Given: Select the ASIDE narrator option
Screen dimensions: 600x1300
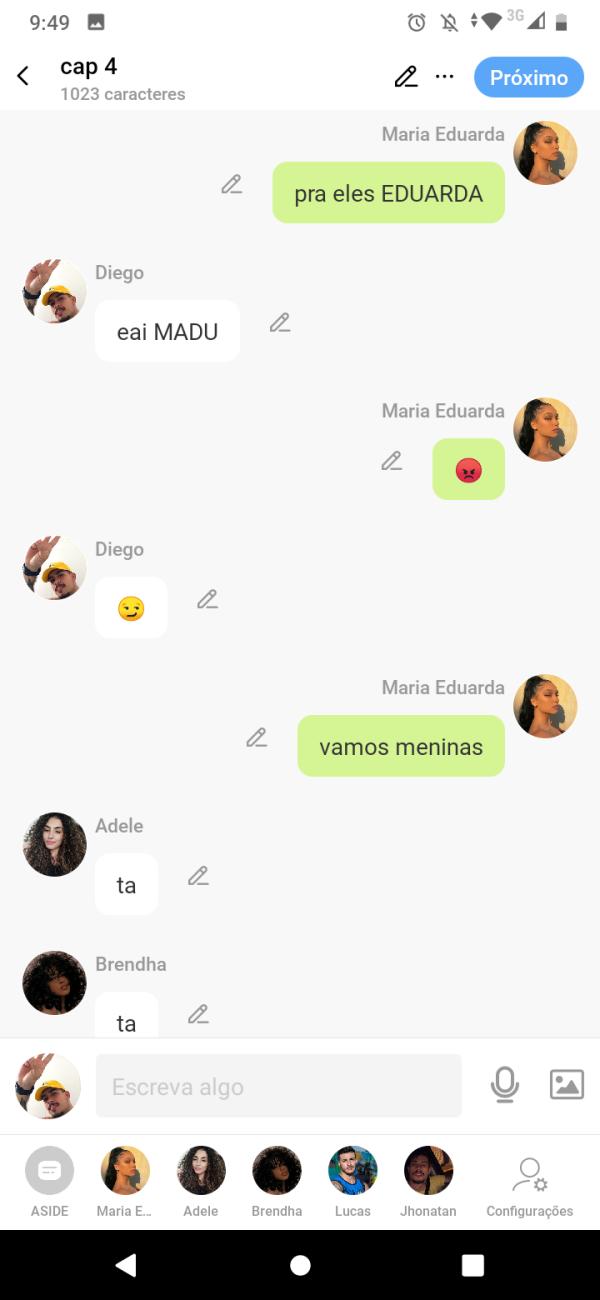Looking at the screenshot, I should click(x=49, y=1180).
